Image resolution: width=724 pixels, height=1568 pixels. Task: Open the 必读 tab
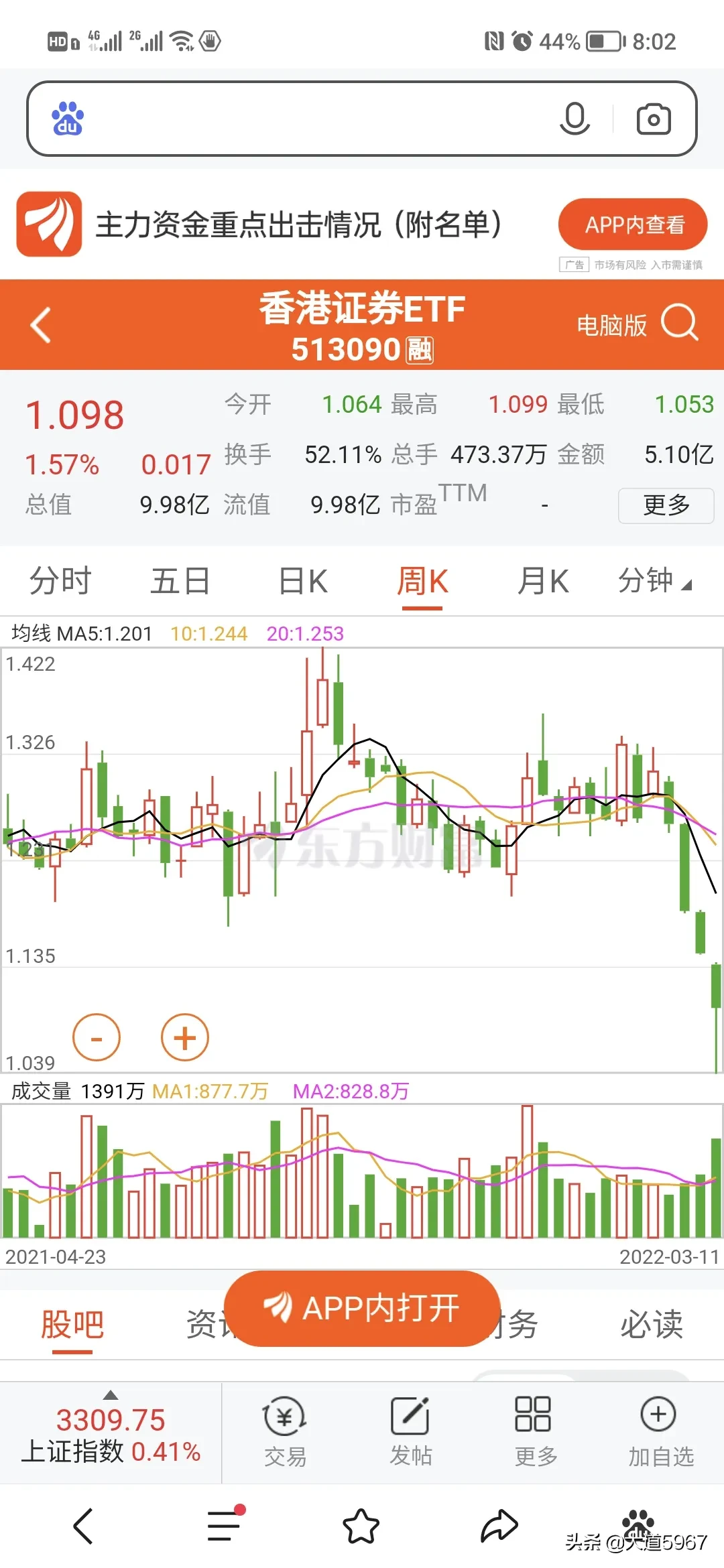point(651,1324)
